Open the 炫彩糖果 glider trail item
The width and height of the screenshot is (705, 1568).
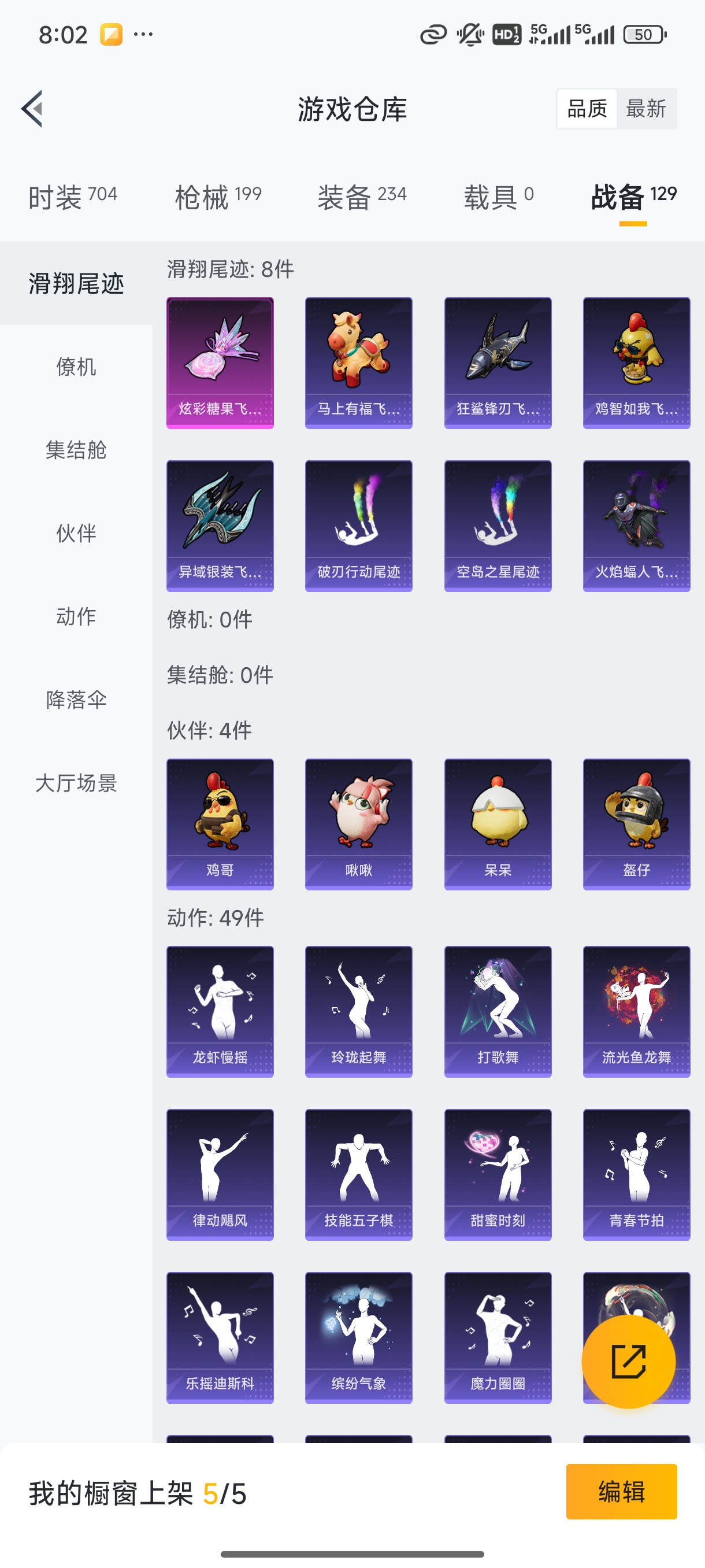pyautogui.click(x=220, y=361)
